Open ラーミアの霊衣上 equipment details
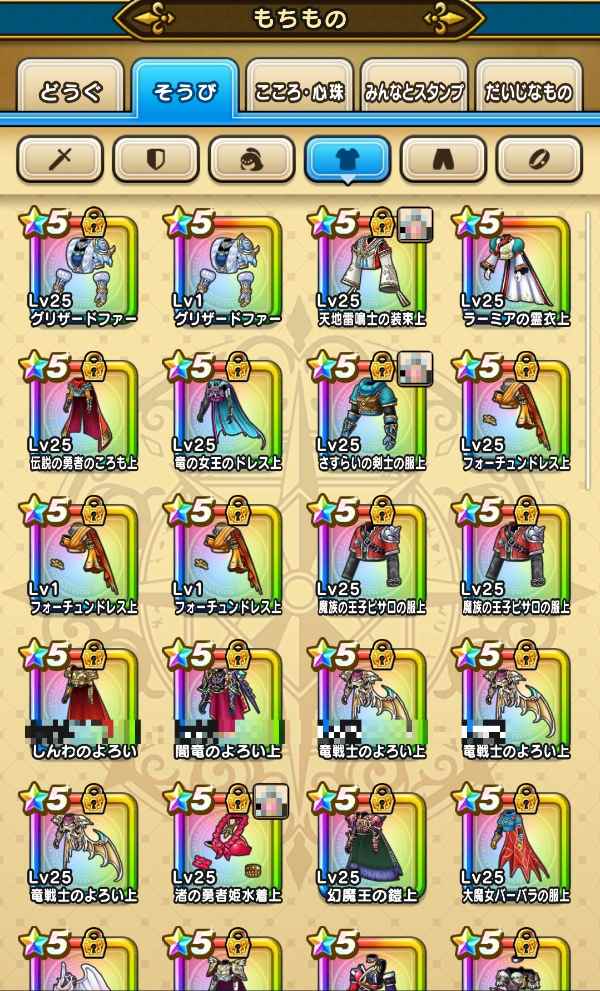Screen dimensions: 600x991 tap(515, 268)
